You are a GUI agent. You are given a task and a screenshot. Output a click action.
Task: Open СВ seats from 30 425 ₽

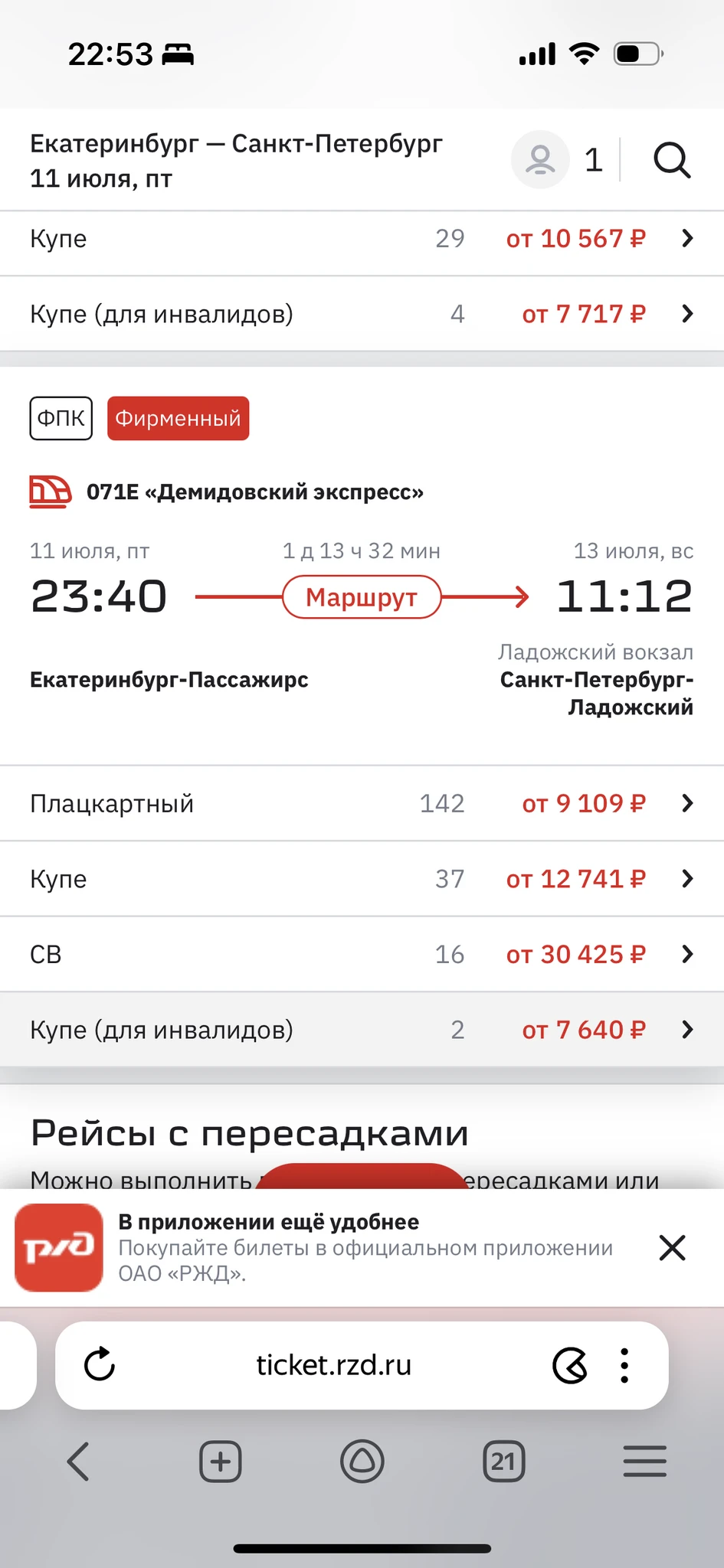pos(362,954)
